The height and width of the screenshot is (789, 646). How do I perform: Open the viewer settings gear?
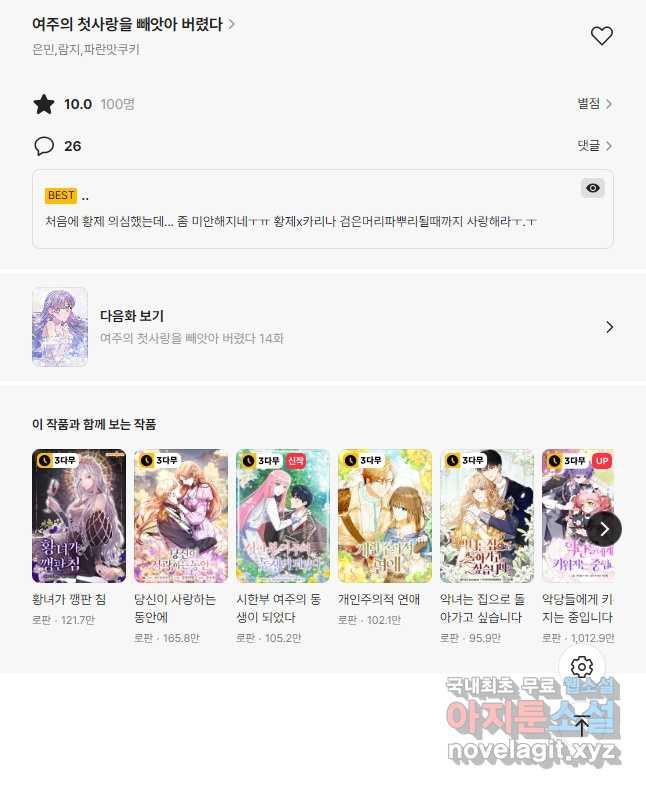coord(582,667)
